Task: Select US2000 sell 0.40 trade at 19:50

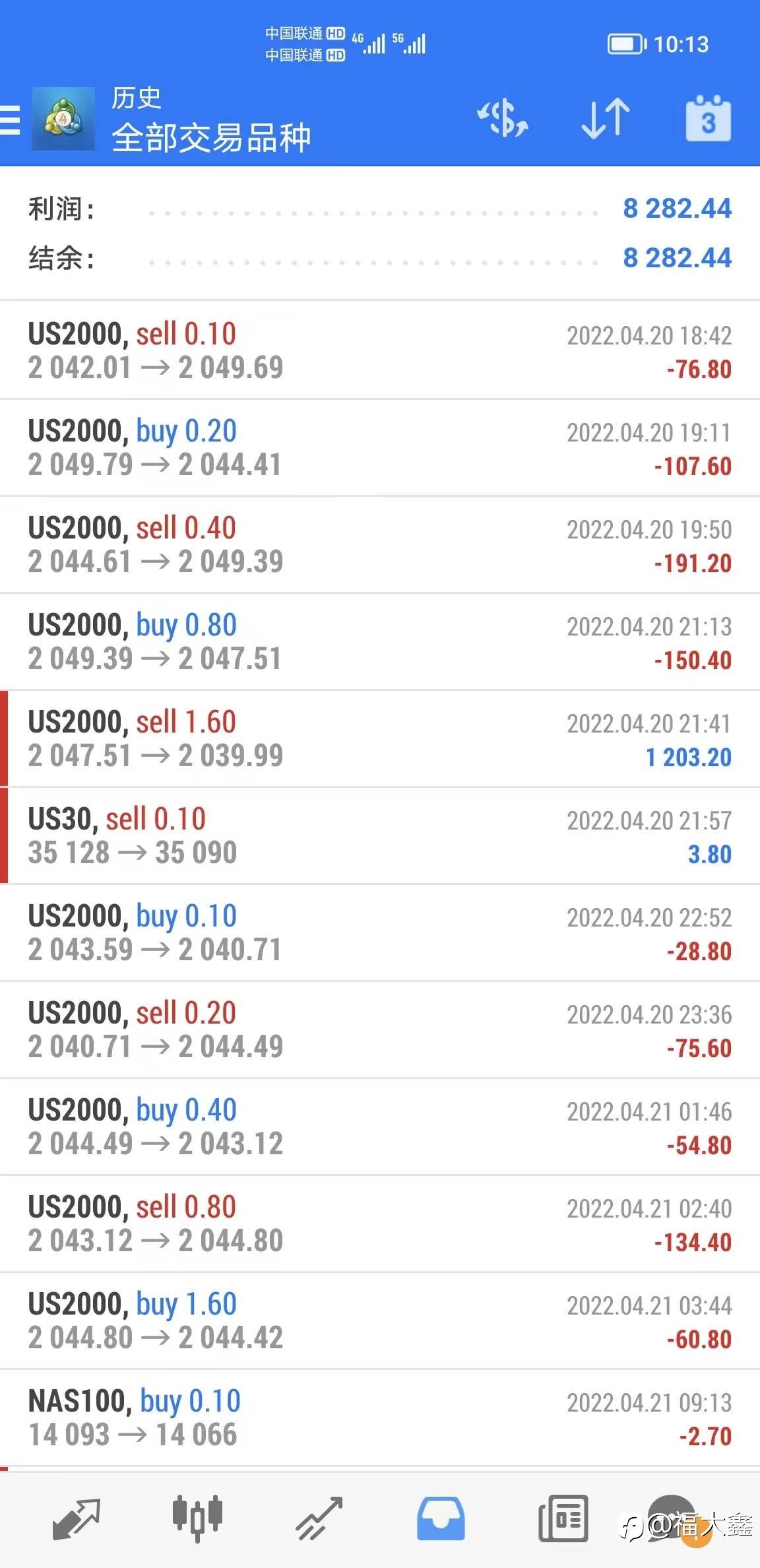Action: click(x=380, y=544)
